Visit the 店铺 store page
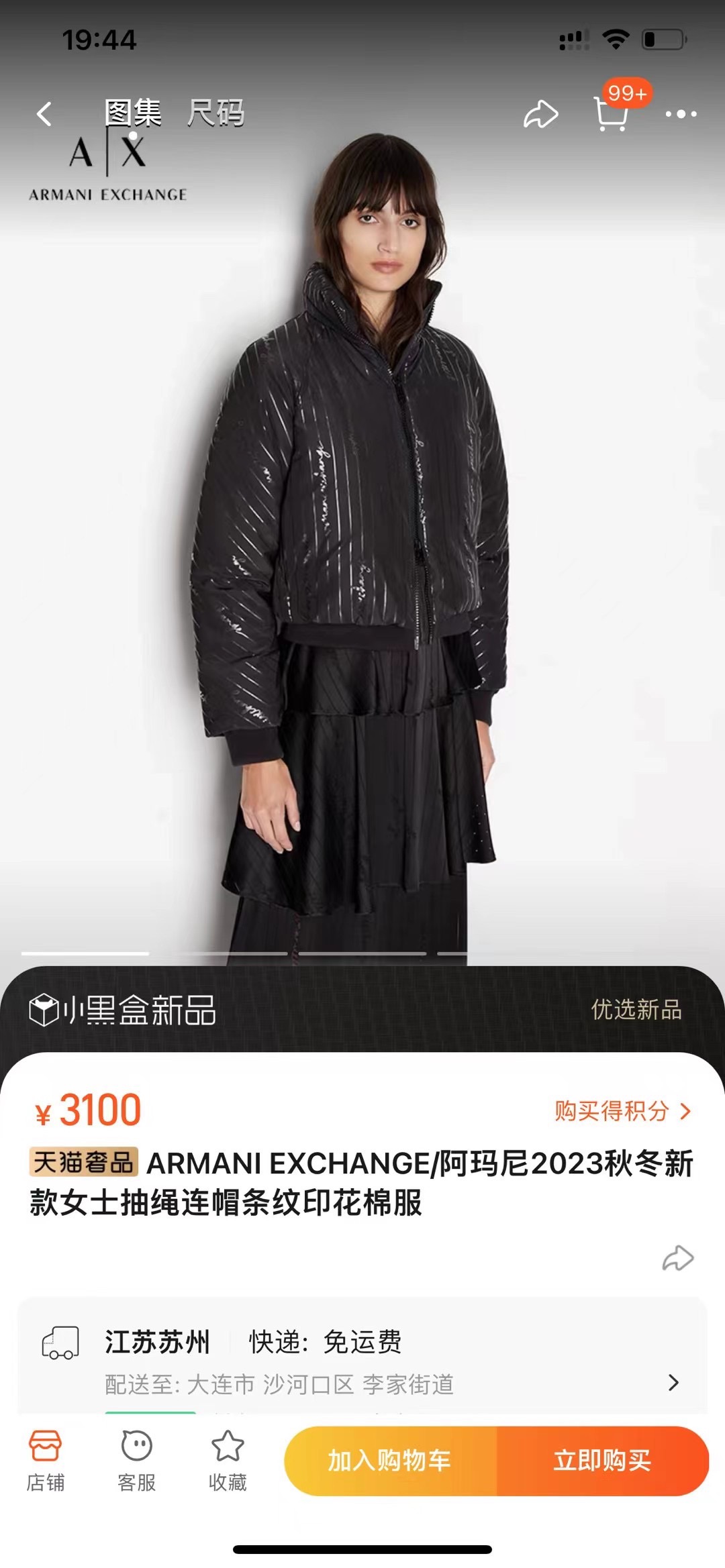 click(46, 1461)
